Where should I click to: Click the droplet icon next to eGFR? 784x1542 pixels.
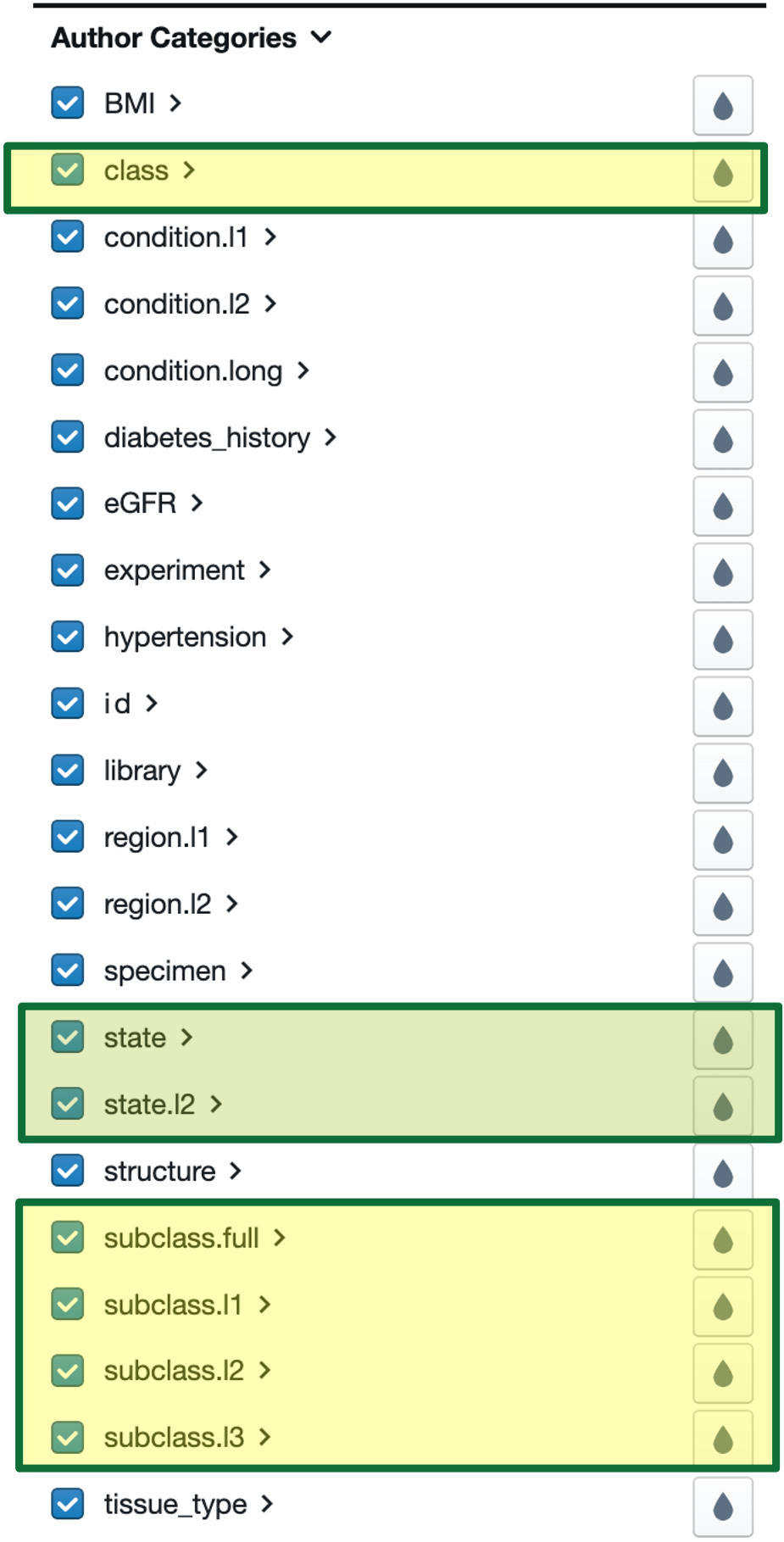pyautogui.click(x=722, y=504)
